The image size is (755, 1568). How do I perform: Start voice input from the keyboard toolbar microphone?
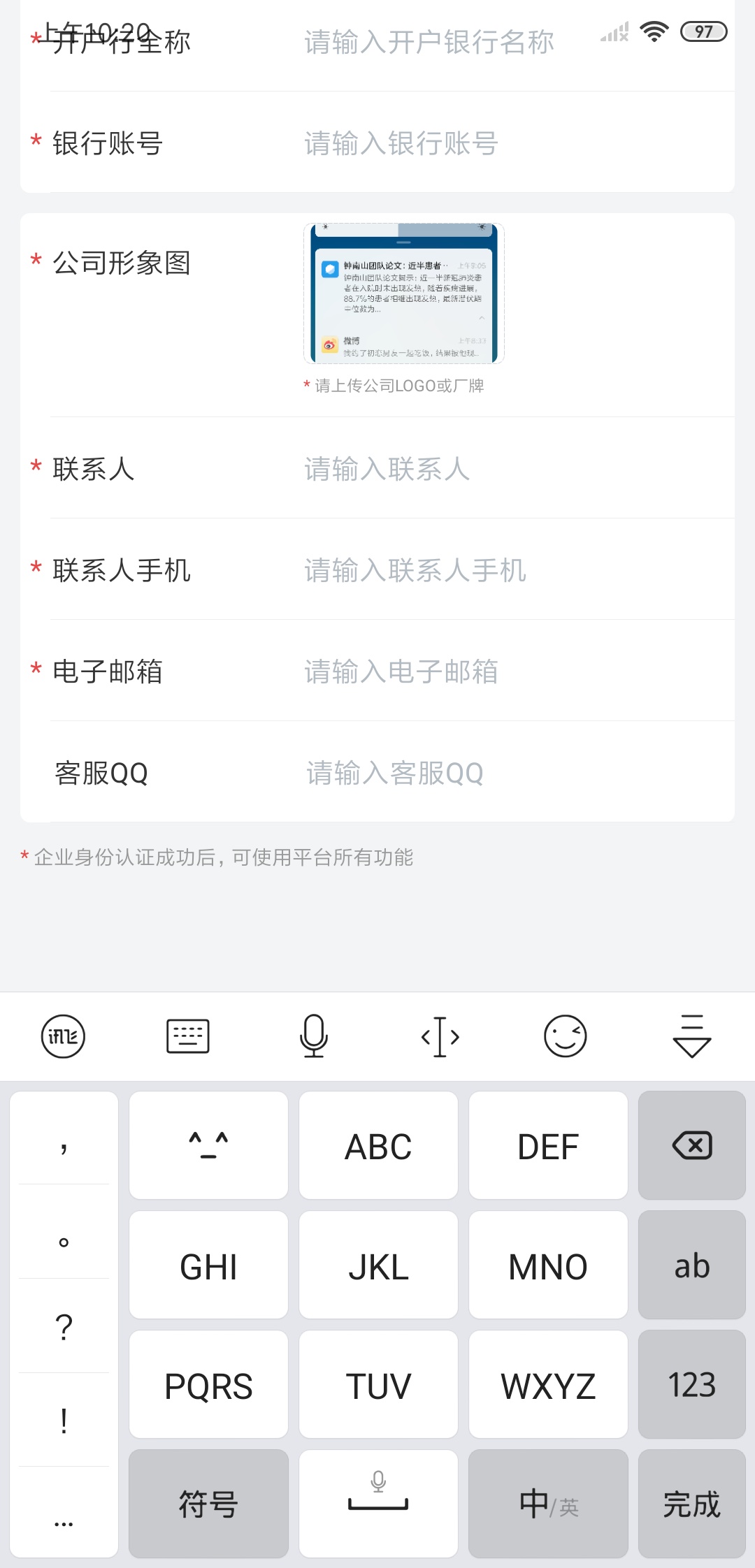(x=314, y=1036)
